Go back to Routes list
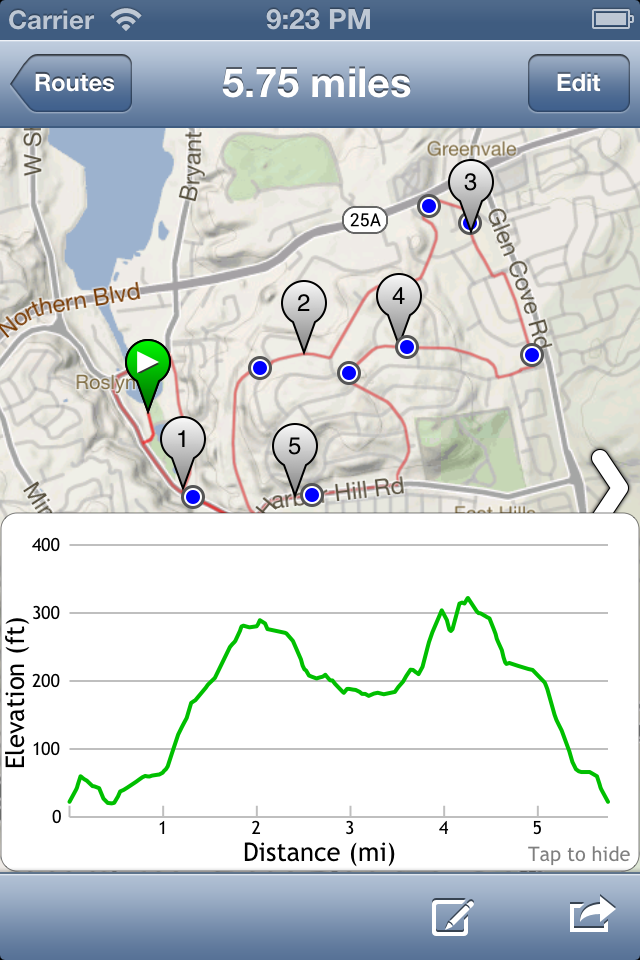Viewport: 640px width, 960px height. pos(72,84)
